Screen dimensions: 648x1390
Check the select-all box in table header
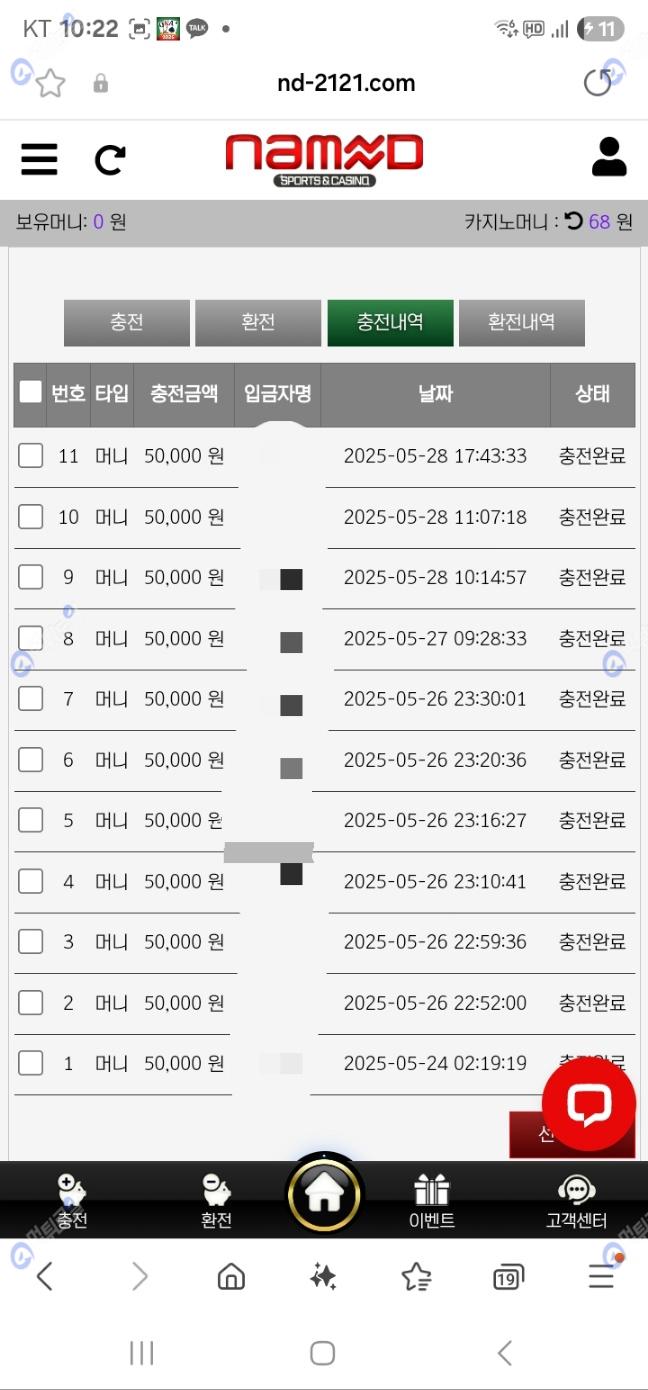coord(30,392)
